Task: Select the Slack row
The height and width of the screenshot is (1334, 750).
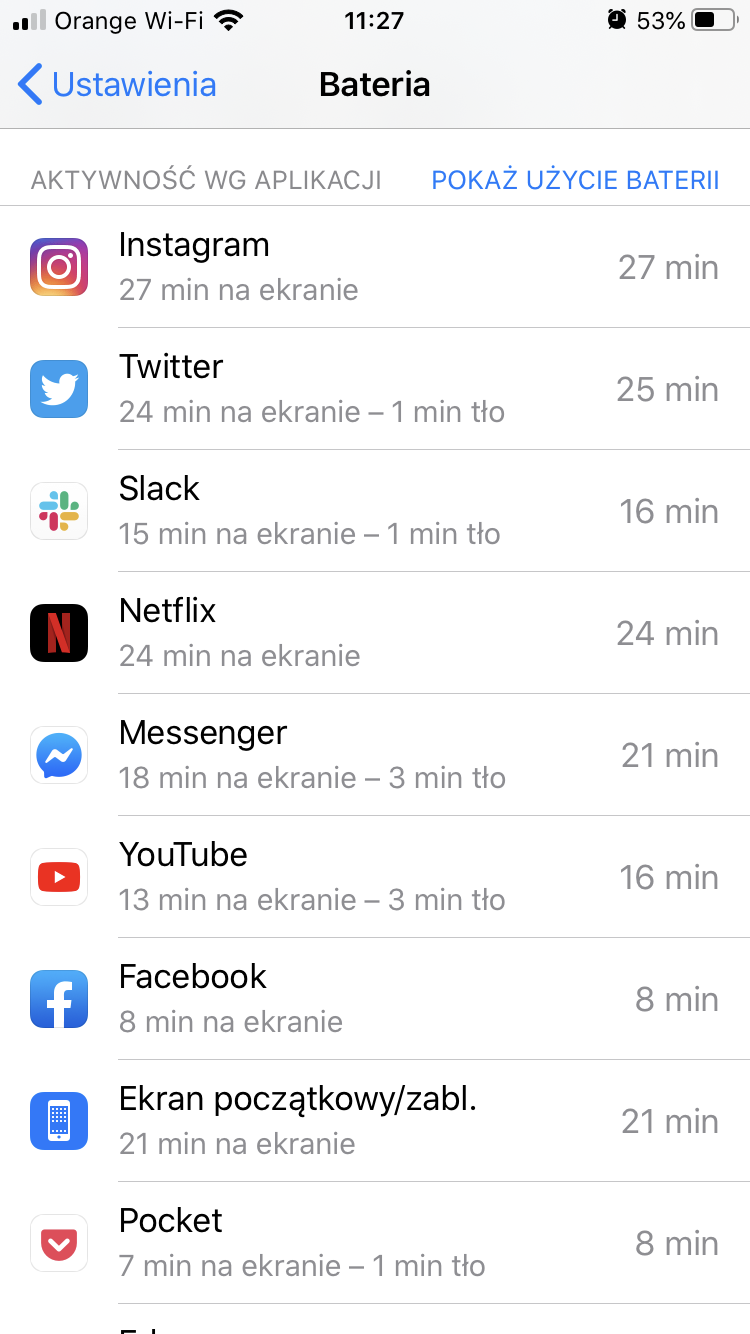Action: 375,511
